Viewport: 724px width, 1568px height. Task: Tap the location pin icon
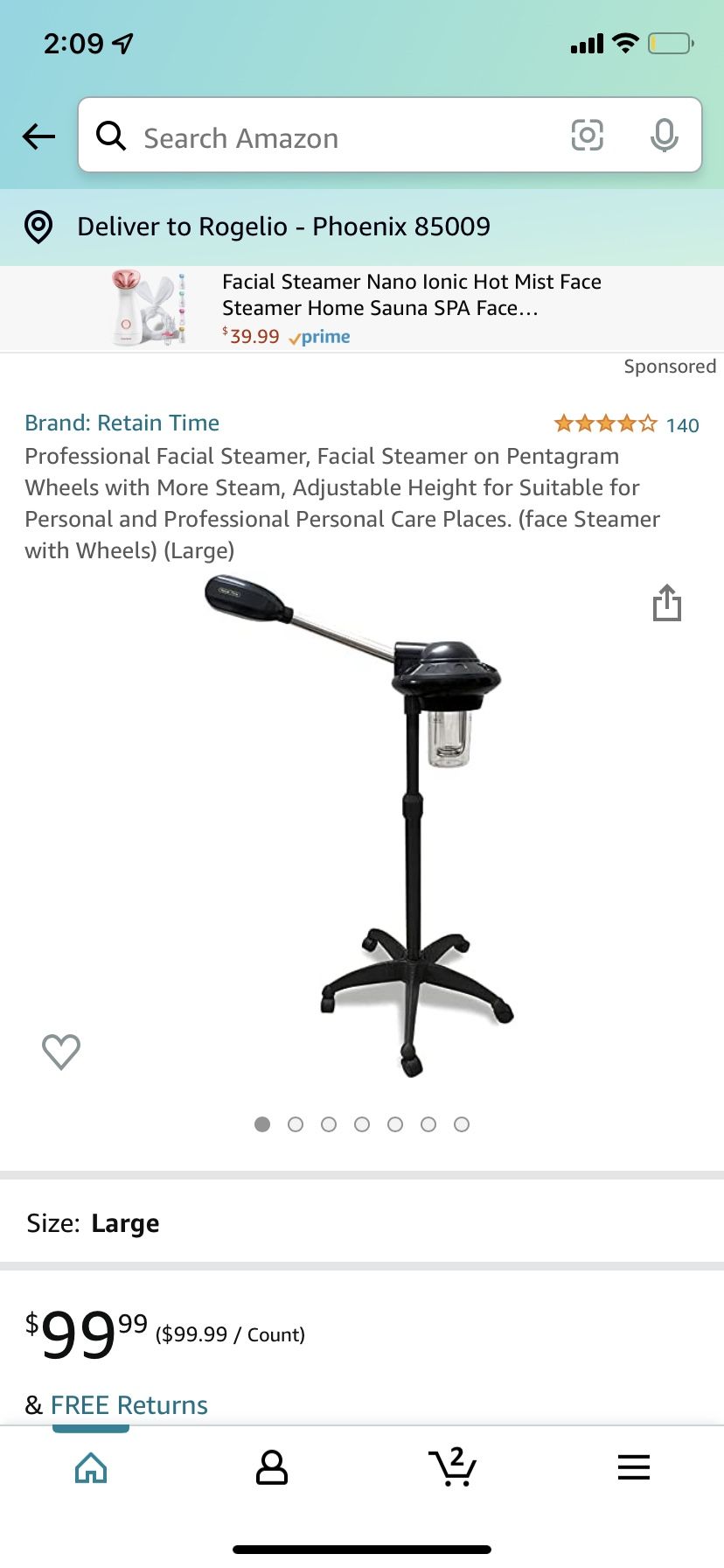click(38, 226)
